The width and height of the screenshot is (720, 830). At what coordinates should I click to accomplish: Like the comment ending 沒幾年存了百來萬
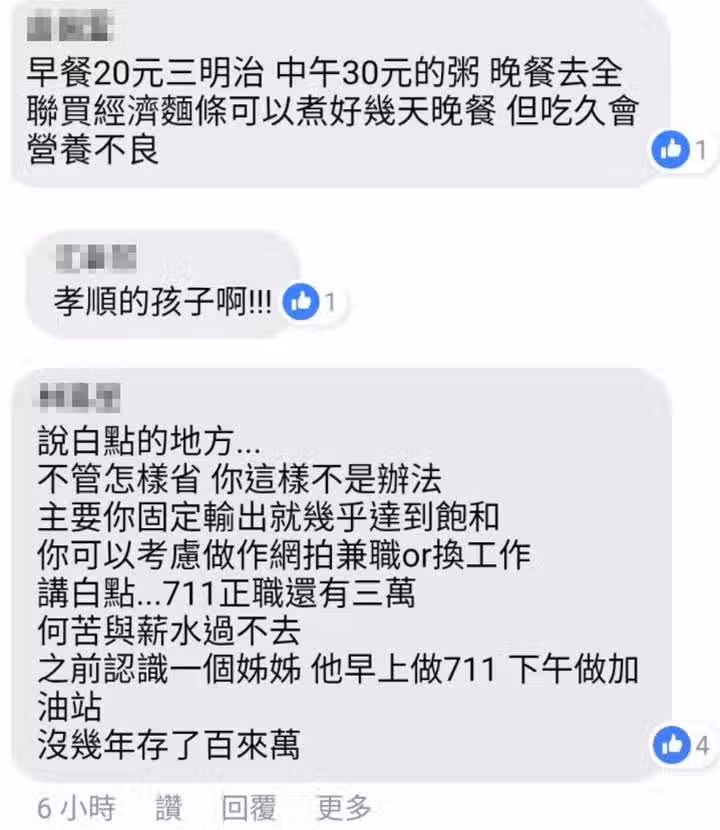pyautogui.click(x=170, y=808)
